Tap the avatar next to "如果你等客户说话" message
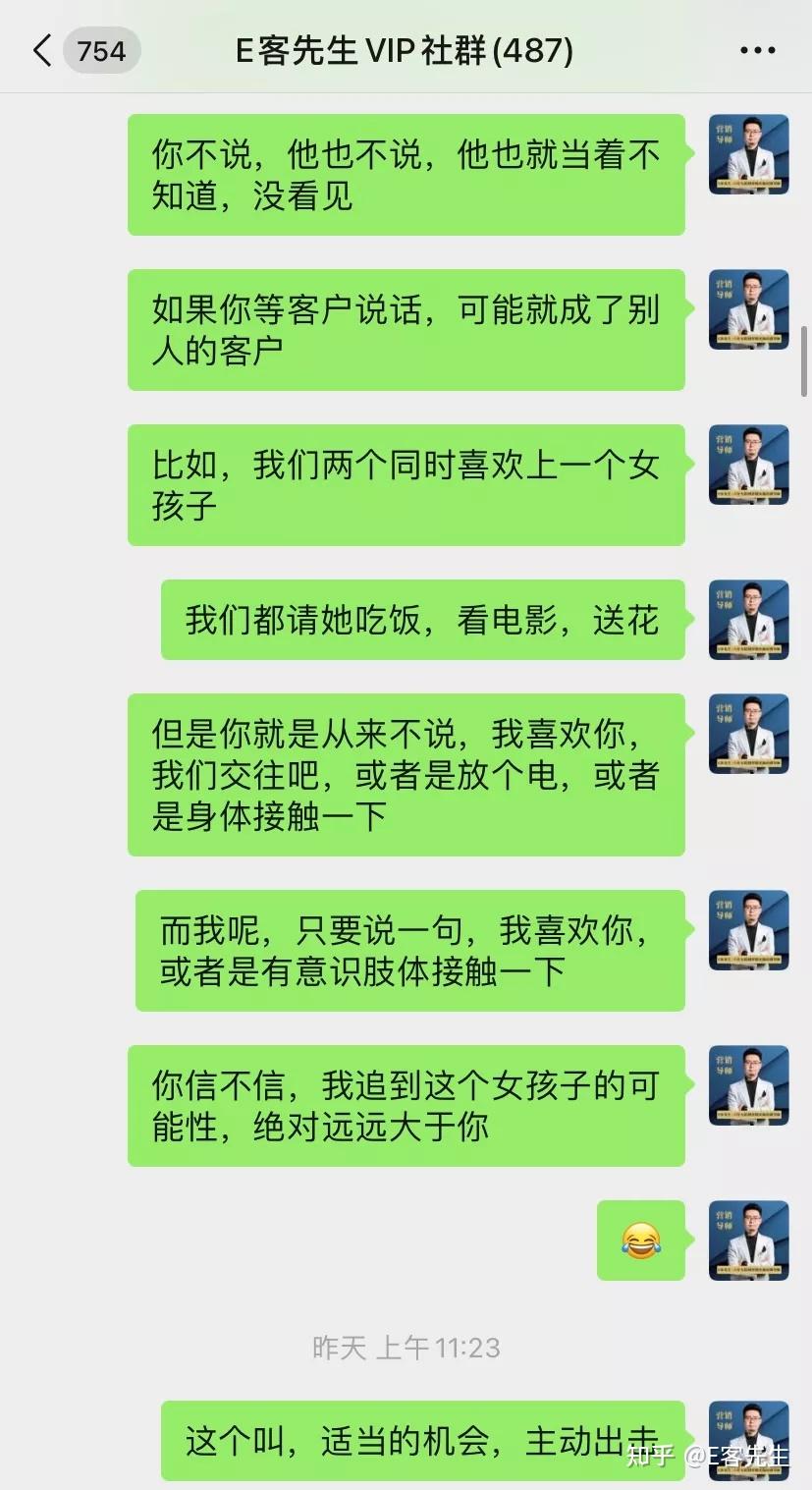This screenshot has height=1490, width=812. pos(748,309)
